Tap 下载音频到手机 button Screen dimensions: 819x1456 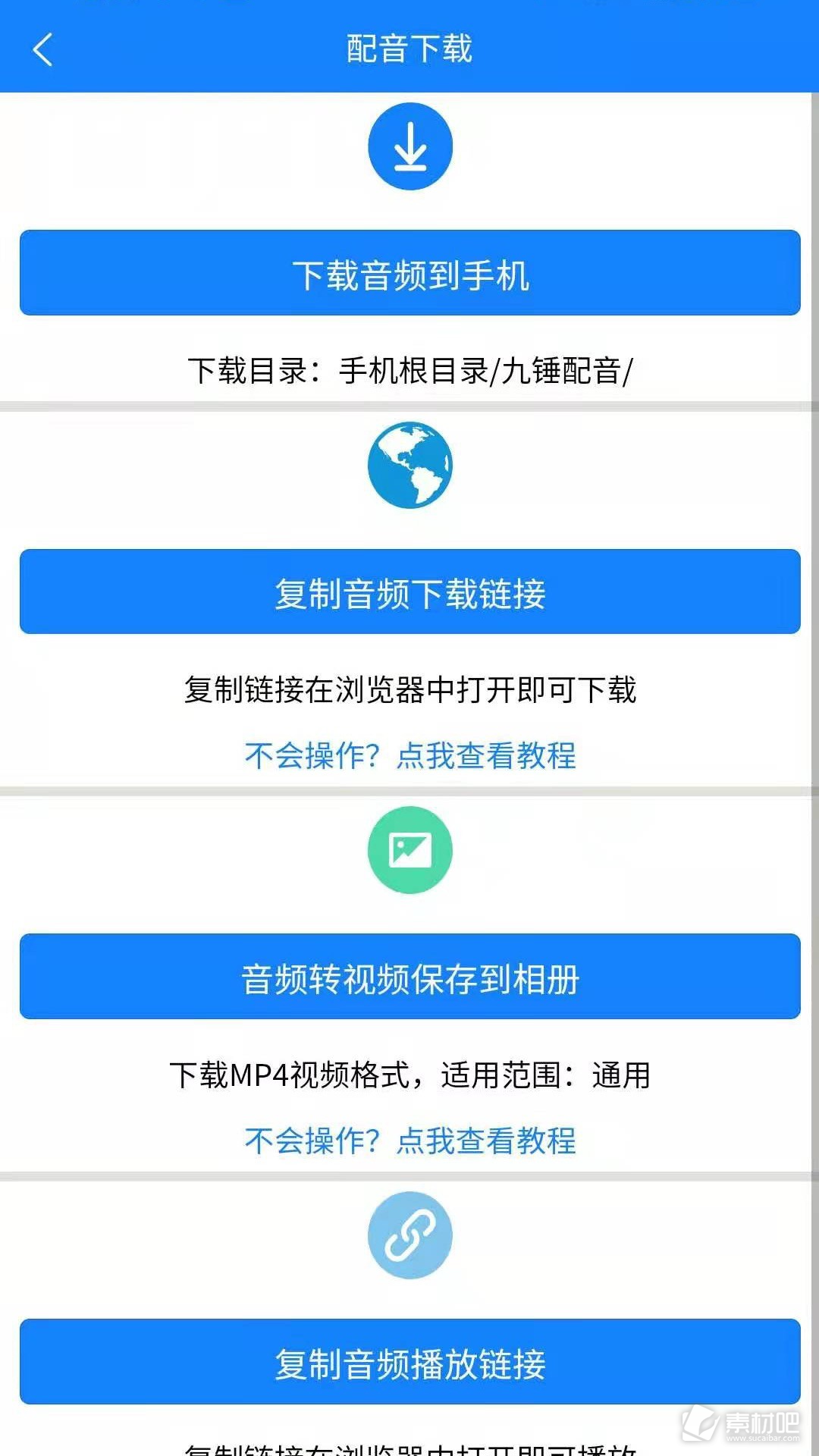coord(409,273)
